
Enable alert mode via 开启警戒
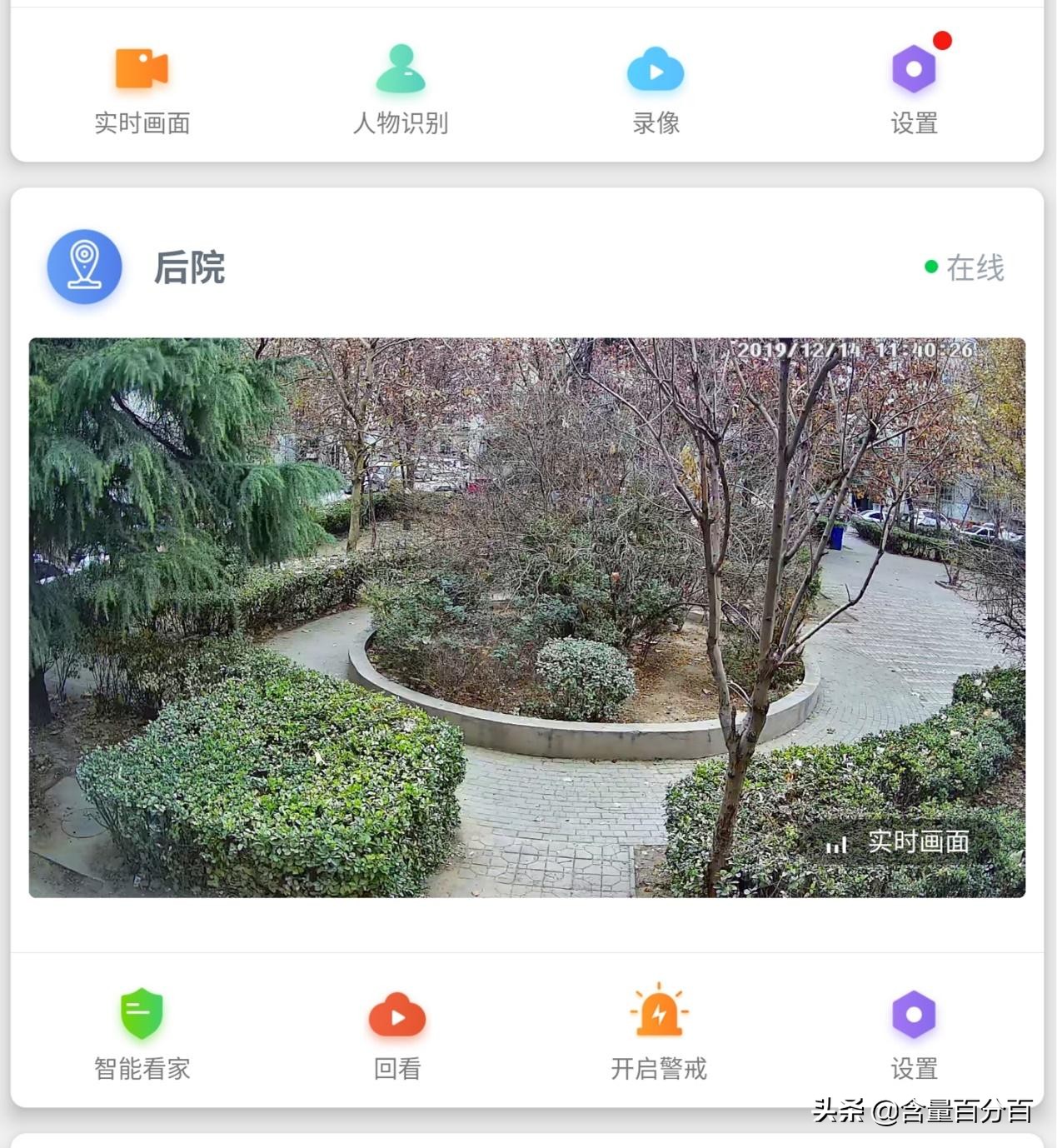click(659, 1033)
